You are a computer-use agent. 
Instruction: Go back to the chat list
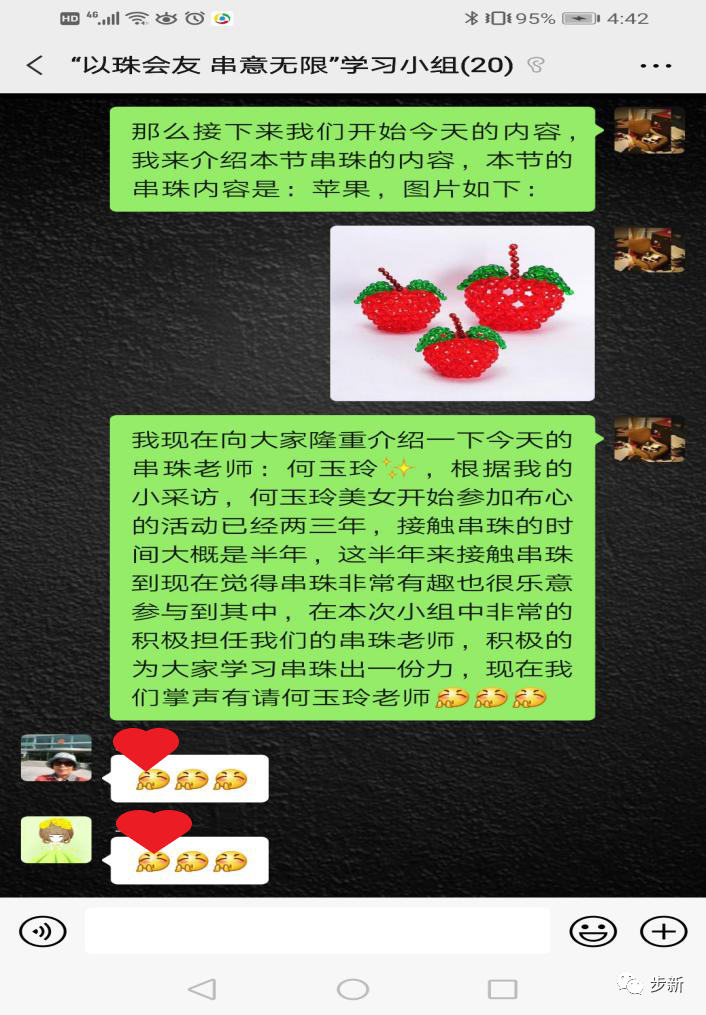click(35, 66)
